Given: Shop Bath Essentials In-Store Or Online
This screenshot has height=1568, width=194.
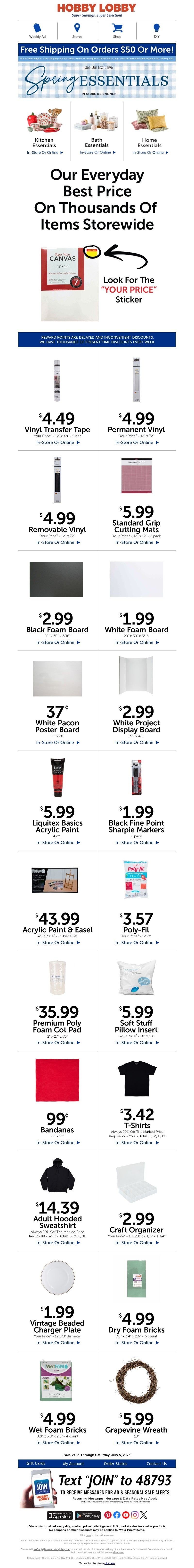Looking at the screenshot, I should (97, 152).
